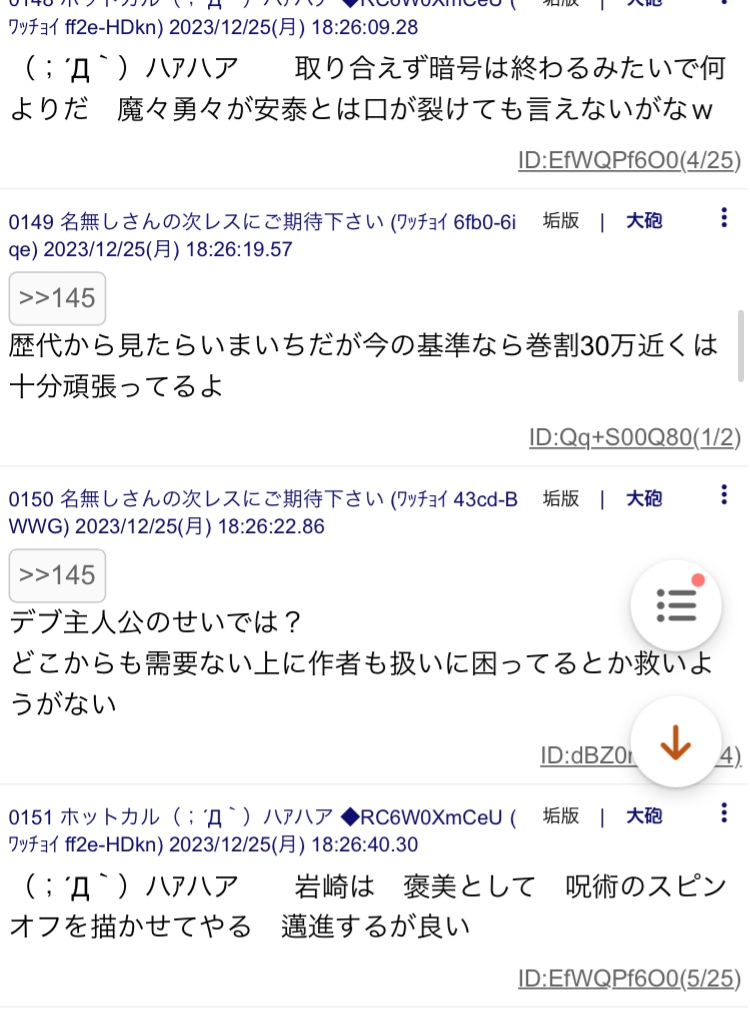Jump to bottom with the down arrow button
This screenshot has height=1013, width=750.
[x=676, y=742]
